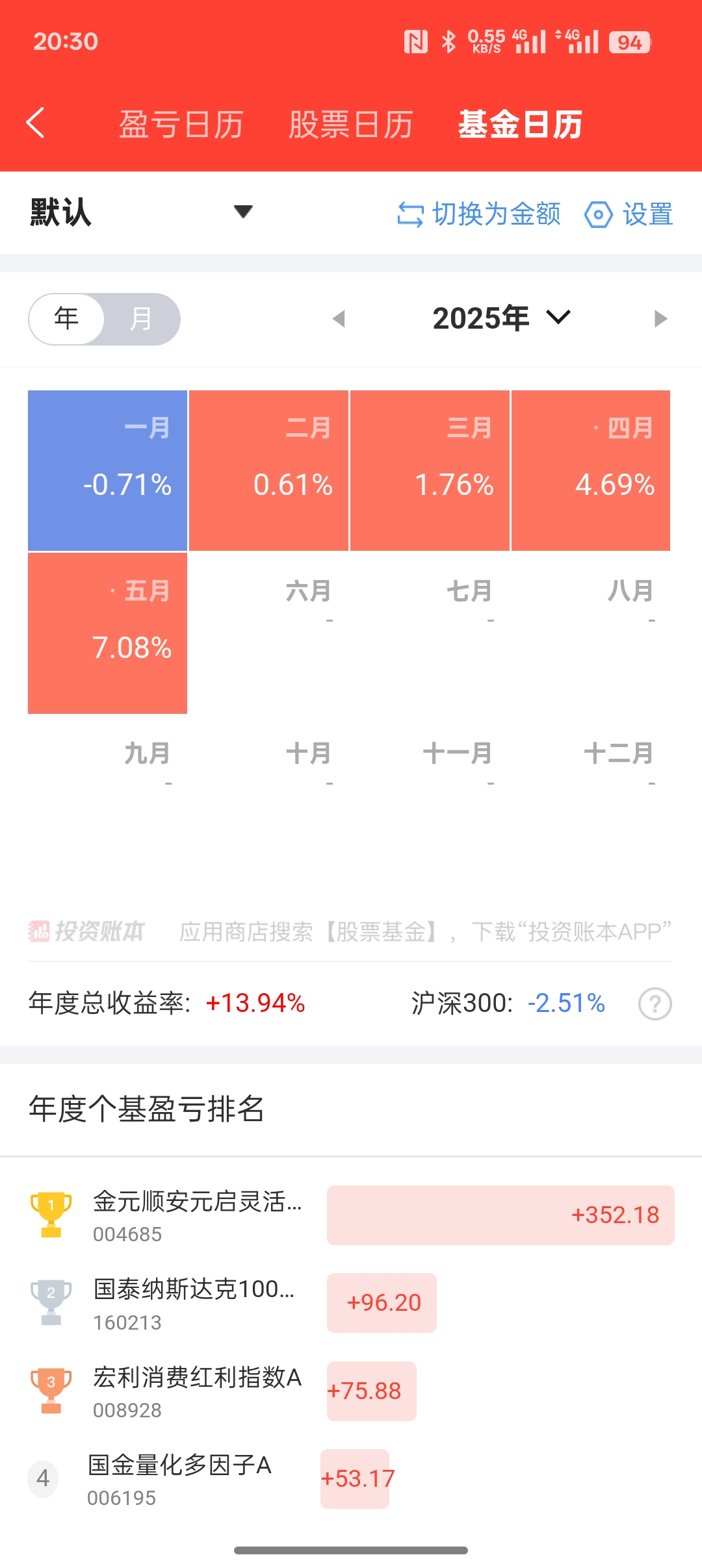Switch to the 盈亏日历 tab

[x=181, y=125]
